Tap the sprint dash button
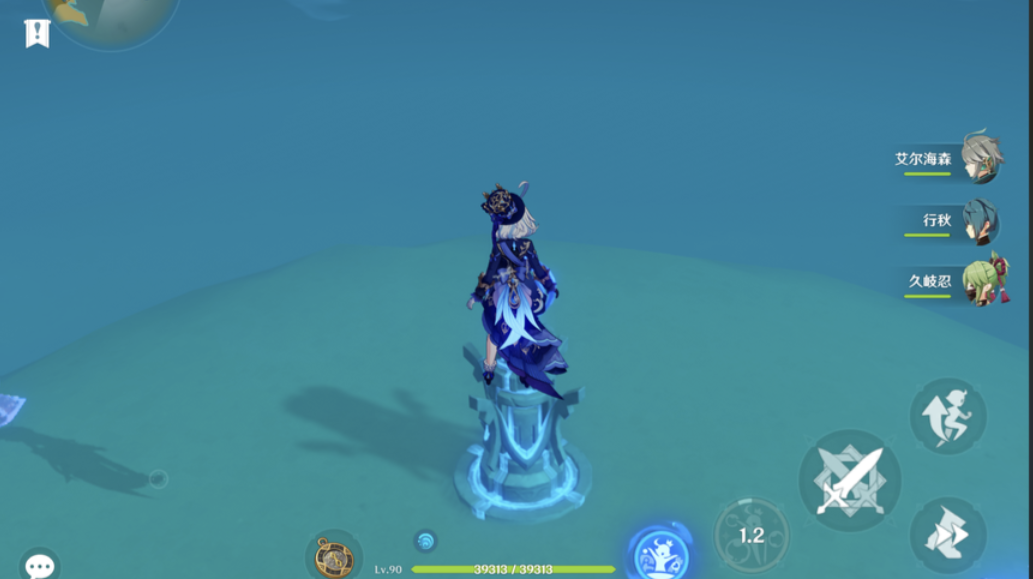The height and width of the screenshot is (579, 1033). pos(947,537)
